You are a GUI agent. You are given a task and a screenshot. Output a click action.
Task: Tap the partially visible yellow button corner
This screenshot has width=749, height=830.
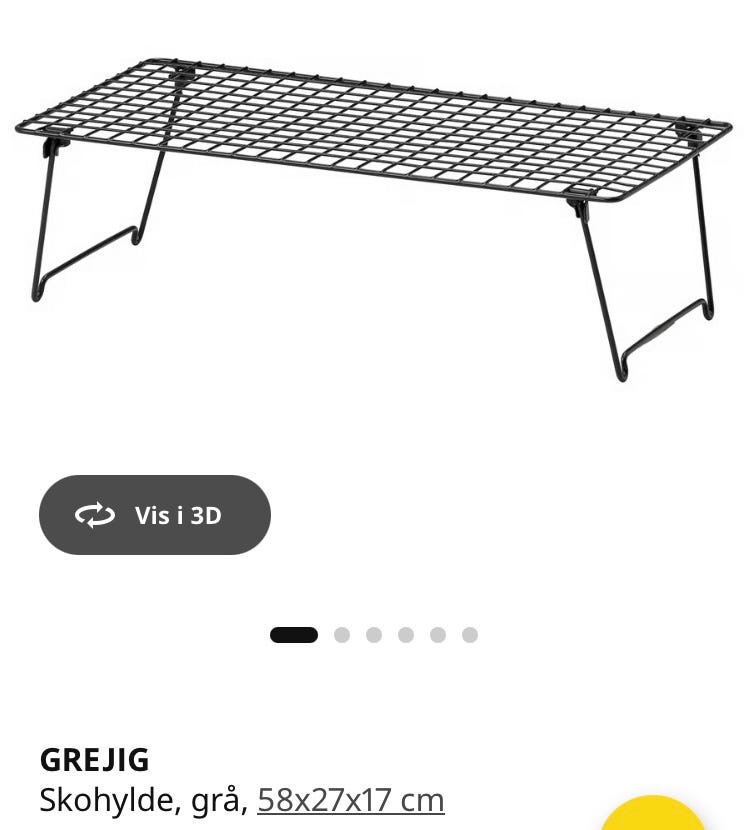pyautogui.click(x=652, y=820)
